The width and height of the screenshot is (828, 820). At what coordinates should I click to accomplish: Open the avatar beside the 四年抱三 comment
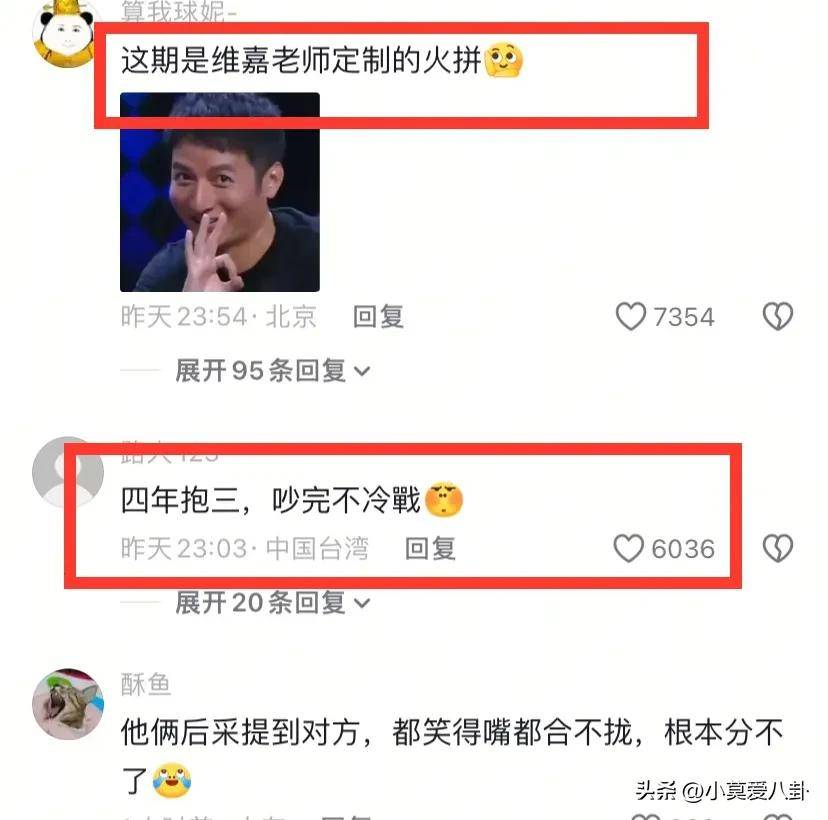tap(68, 472)
